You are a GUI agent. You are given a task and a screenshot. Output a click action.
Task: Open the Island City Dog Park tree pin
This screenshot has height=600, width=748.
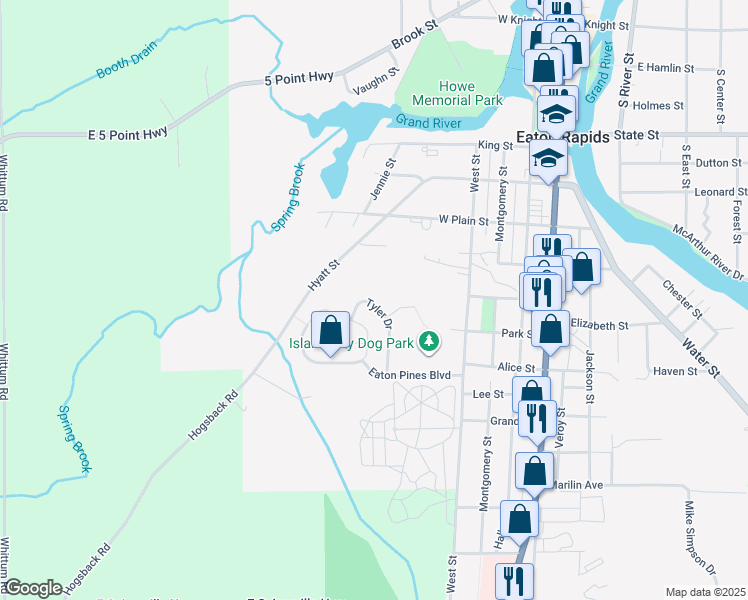tap(429, 341)
